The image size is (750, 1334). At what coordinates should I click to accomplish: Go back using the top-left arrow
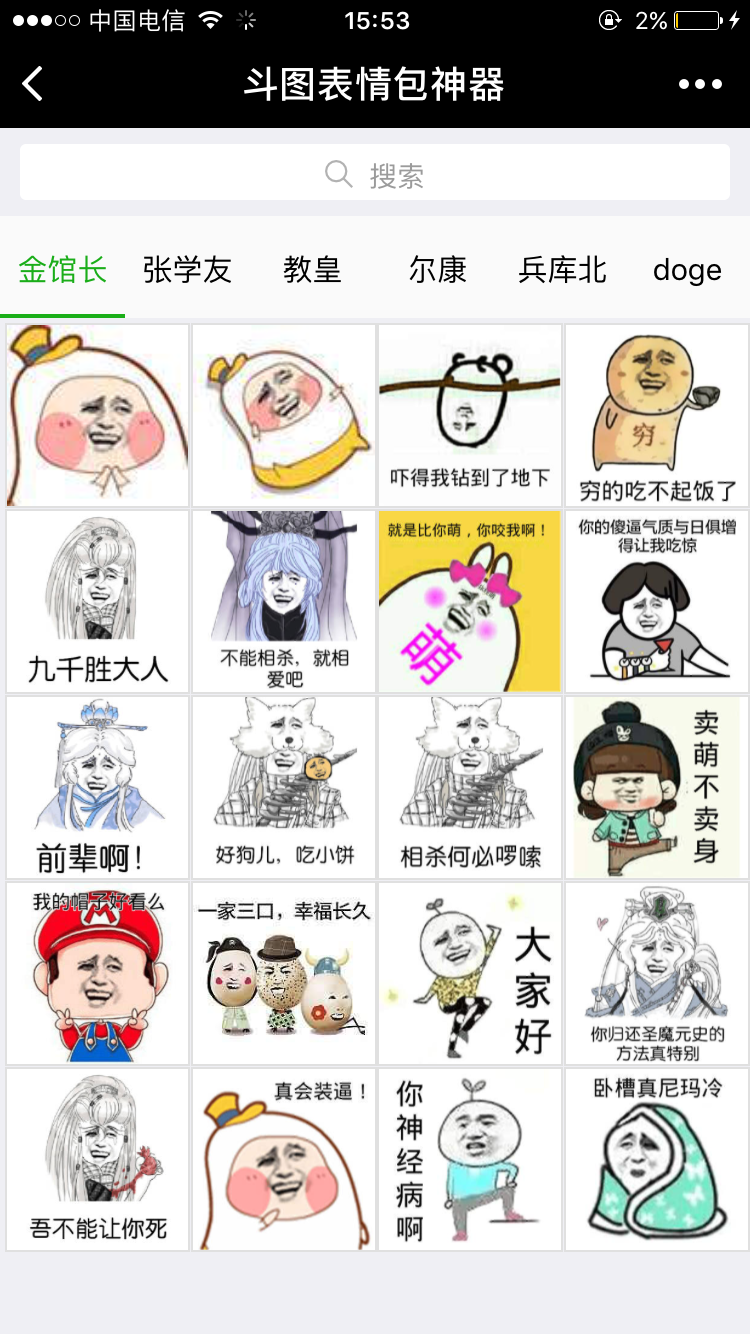click(x=34, y=84)
